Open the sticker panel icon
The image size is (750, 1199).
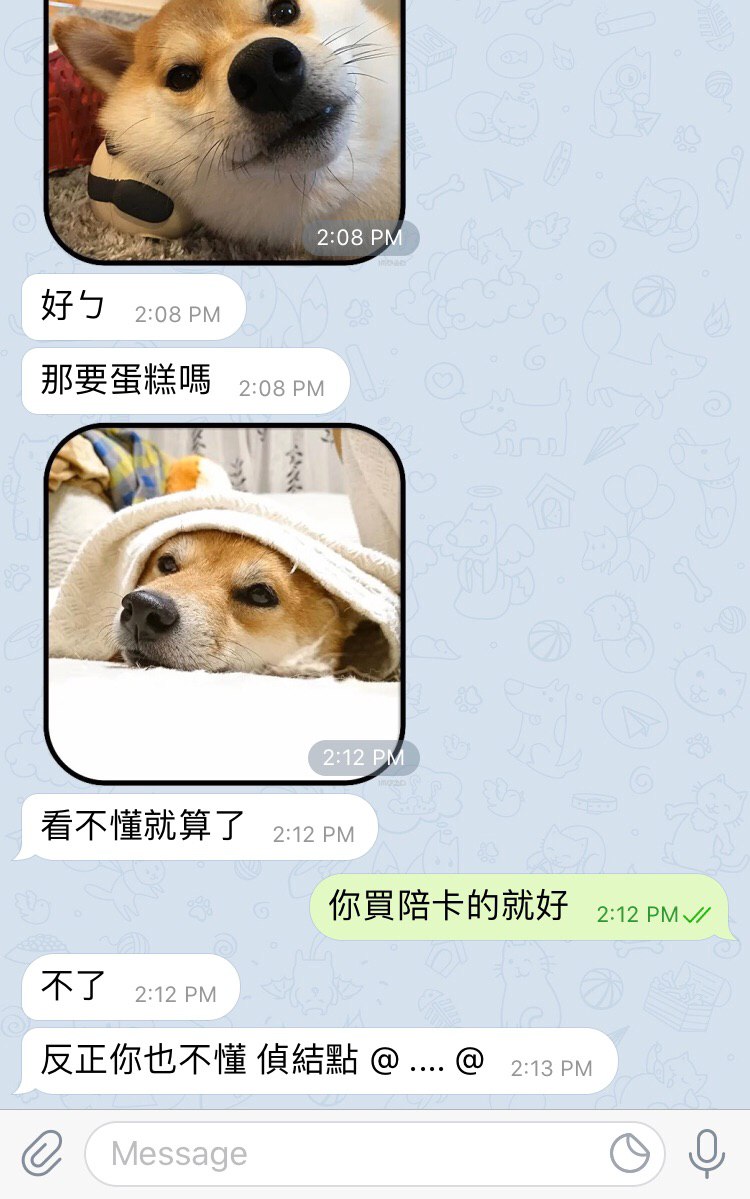coord(629,1154)
